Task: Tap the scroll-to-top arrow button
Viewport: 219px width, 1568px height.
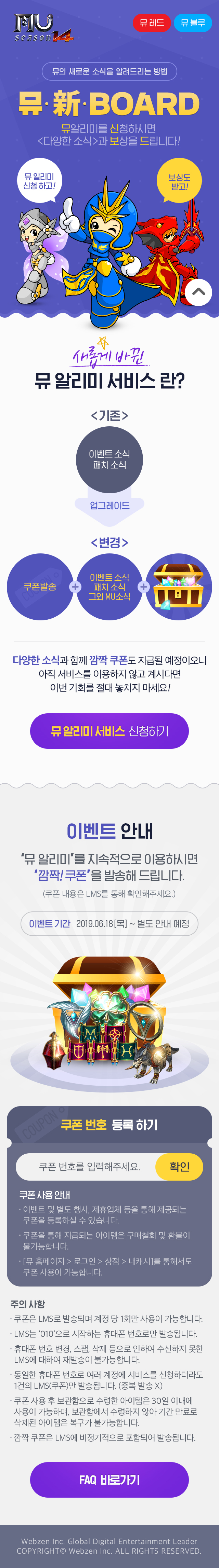Action: (198, 291)
